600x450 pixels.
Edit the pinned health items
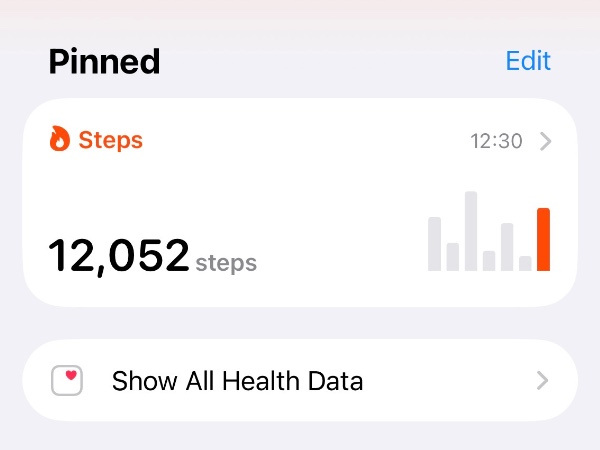pyautogui.click(x=528, y=60)
